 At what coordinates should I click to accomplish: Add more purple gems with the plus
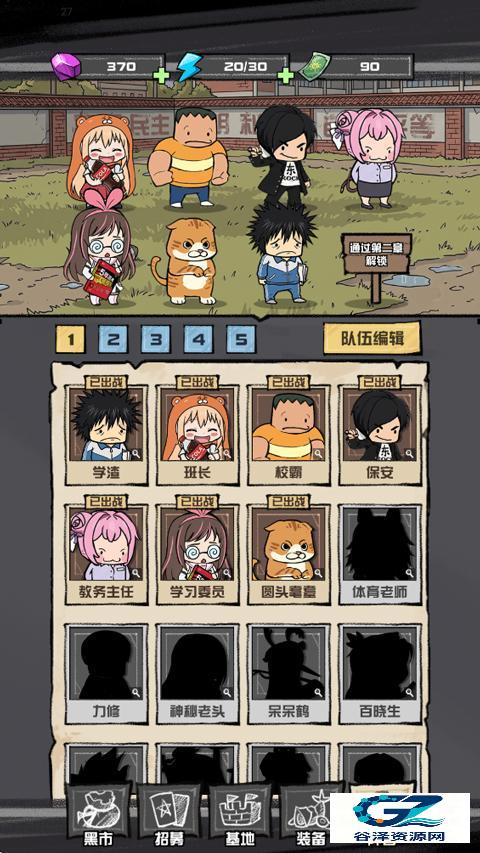click(x=161, y=76)
